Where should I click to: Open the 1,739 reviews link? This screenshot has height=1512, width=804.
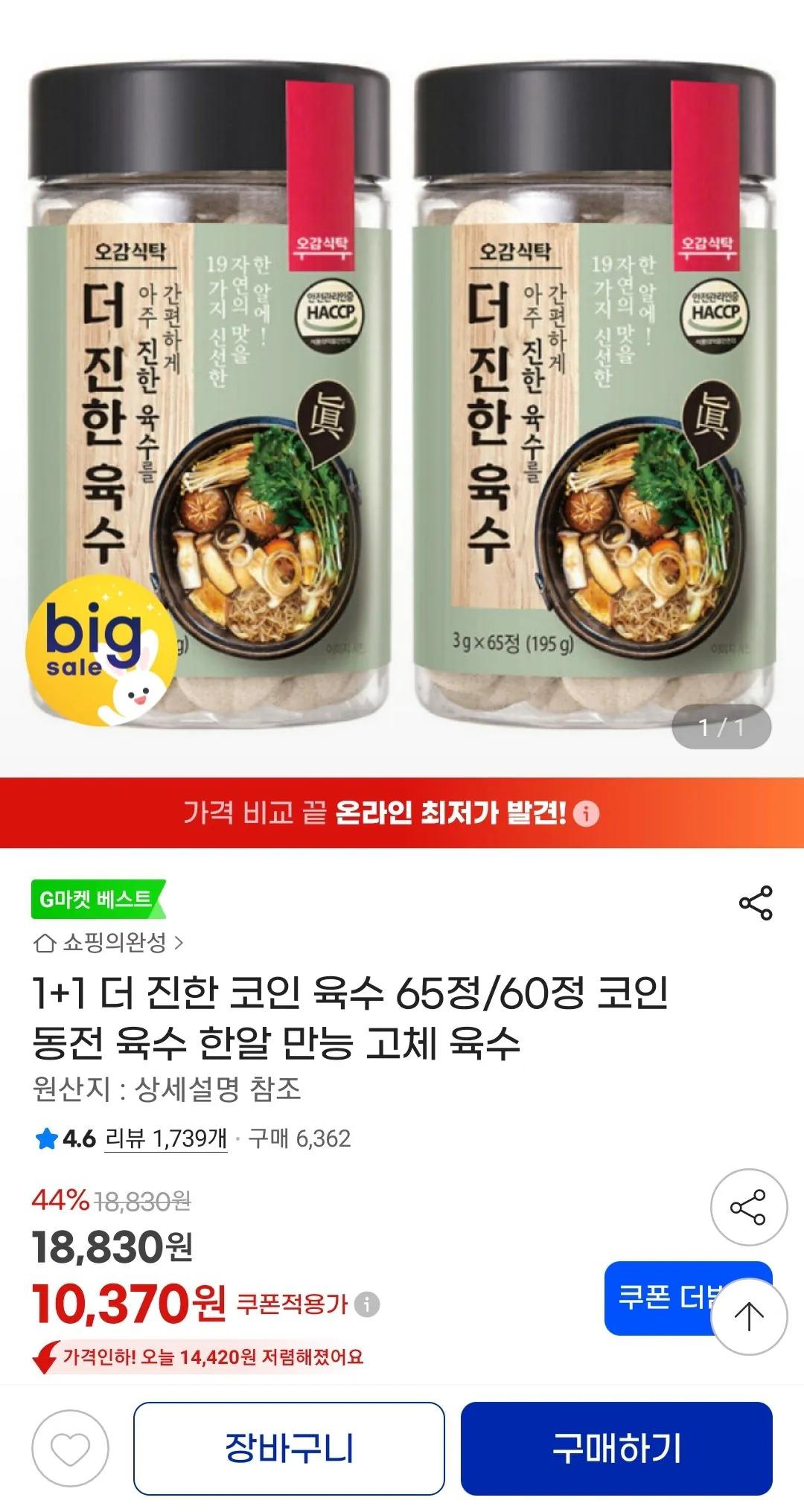click(x=166, y=1138)
